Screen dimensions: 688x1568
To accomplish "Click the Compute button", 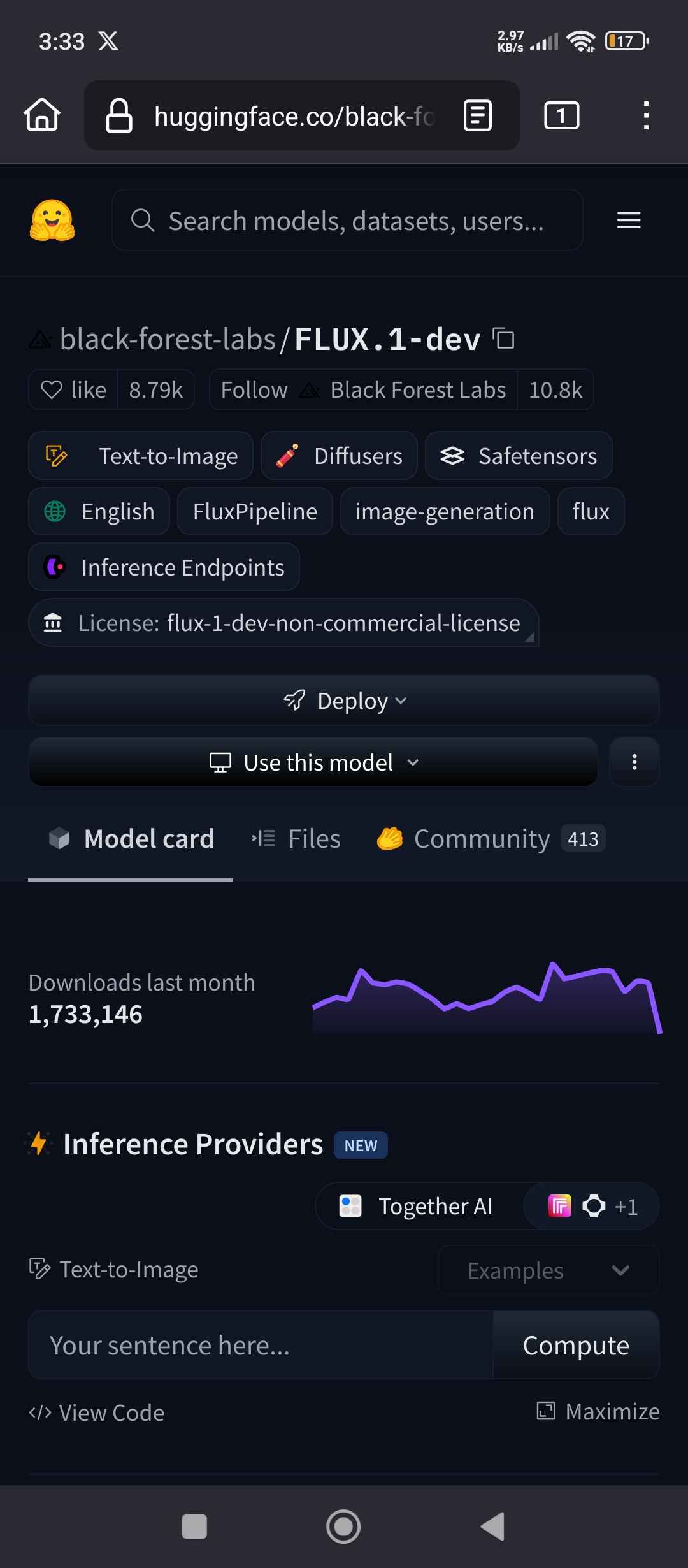I will click(x=575, y=1345).
